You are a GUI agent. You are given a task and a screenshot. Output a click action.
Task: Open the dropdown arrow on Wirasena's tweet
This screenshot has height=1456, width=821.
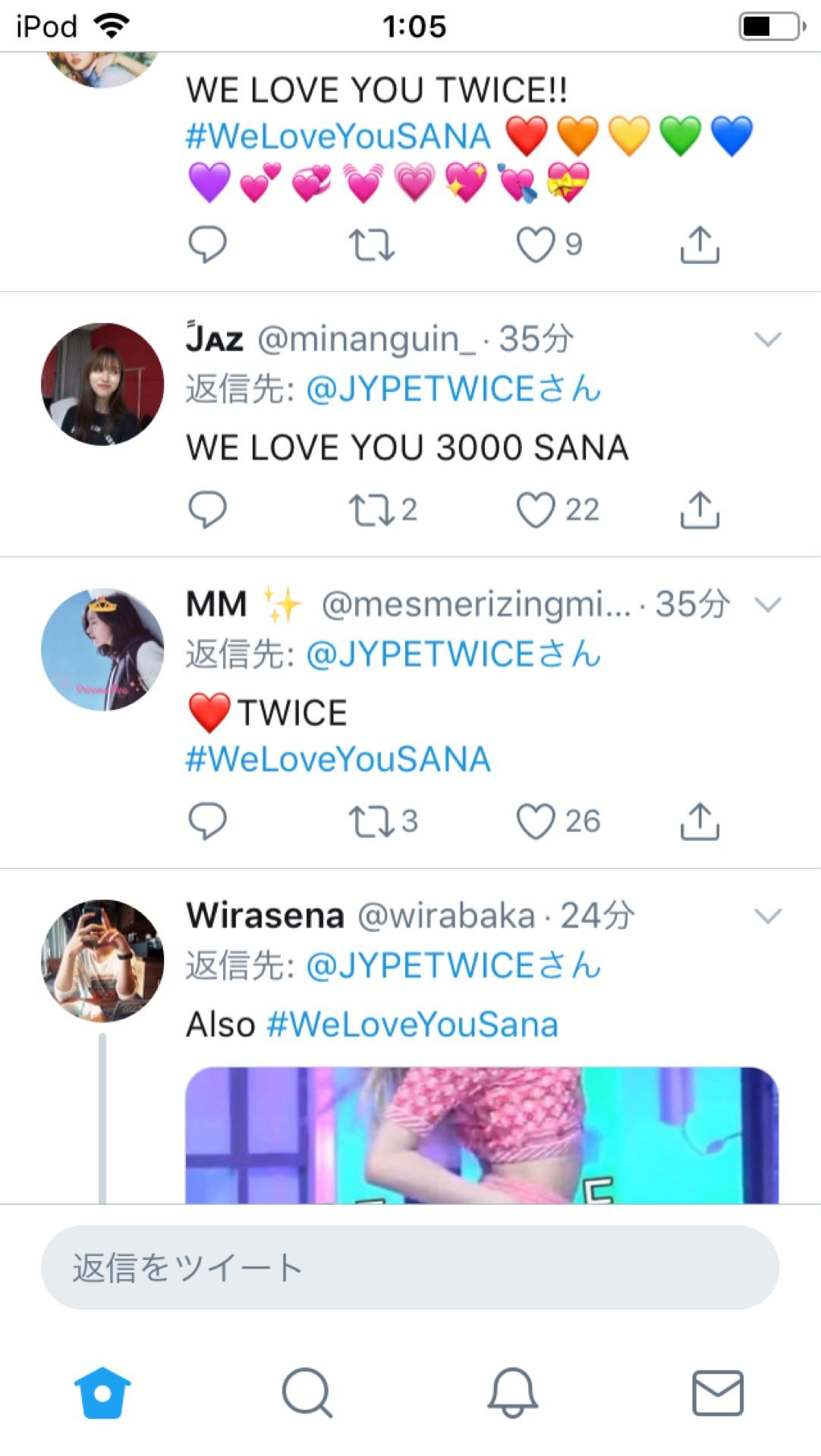coord(768,916)
